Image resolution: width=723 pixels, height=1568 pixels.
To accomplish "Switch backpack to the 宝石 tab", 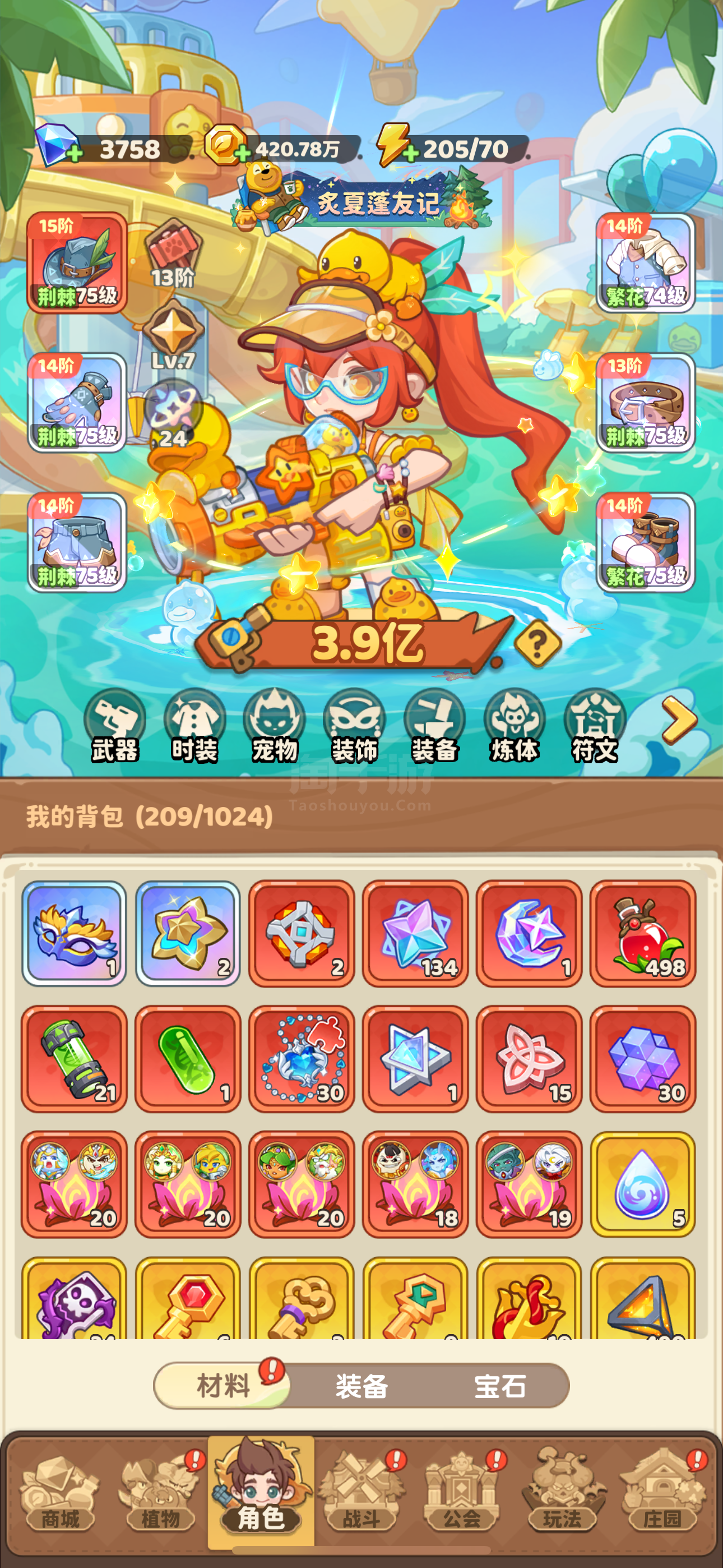I will [499, 1386].
